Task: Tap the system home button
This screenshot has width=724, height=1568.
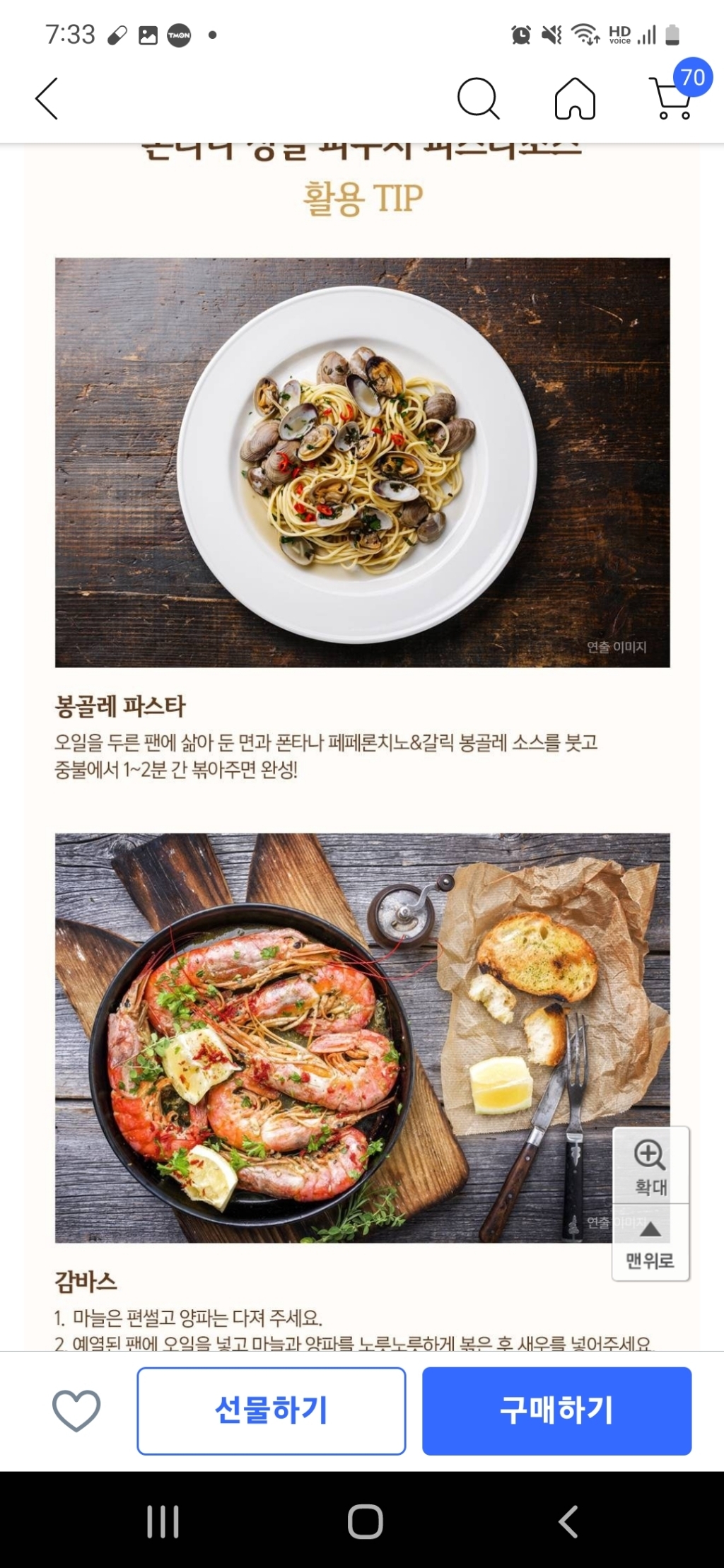Action: [x=365, y=1521]
